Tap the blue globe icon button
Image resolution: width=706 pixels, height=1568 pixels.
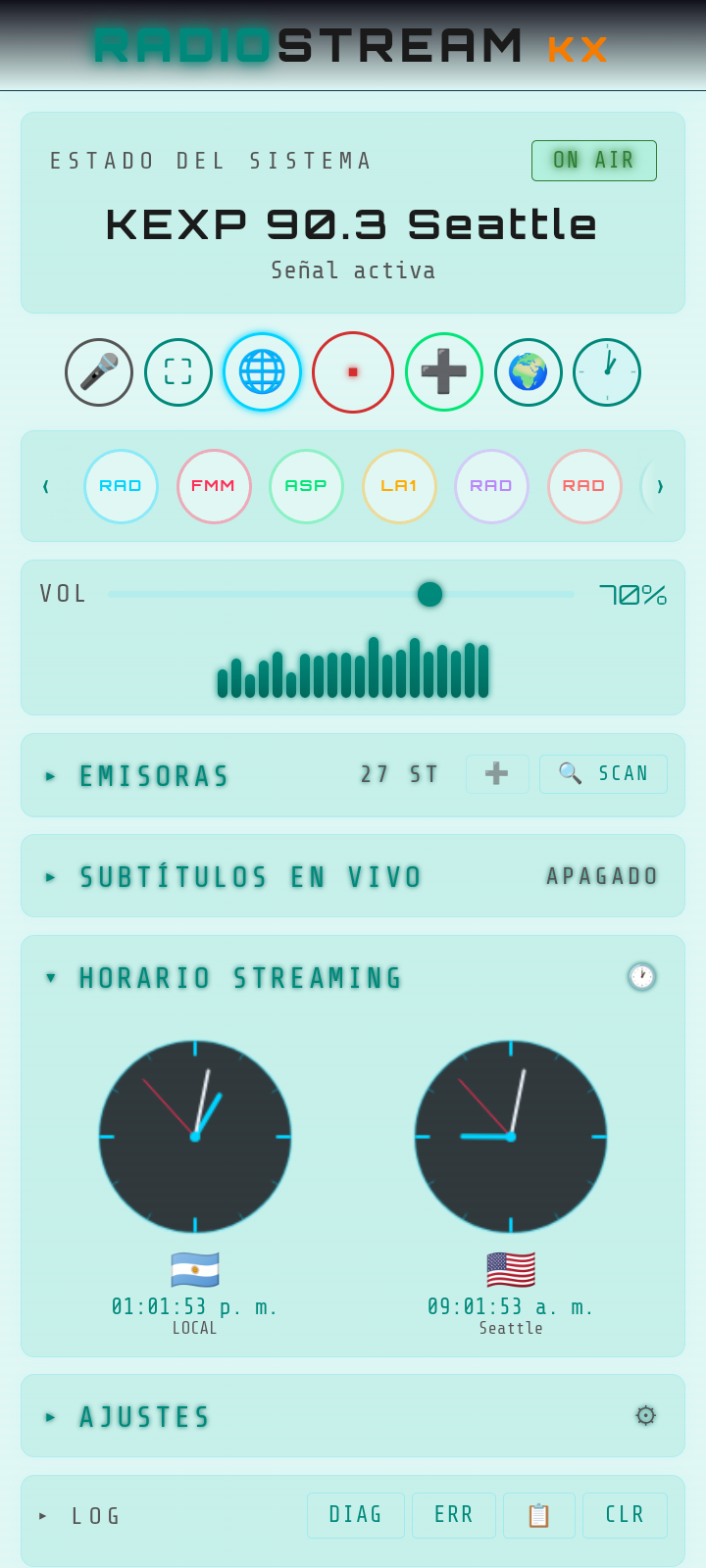pyautogui.click(x=262, y=372)
